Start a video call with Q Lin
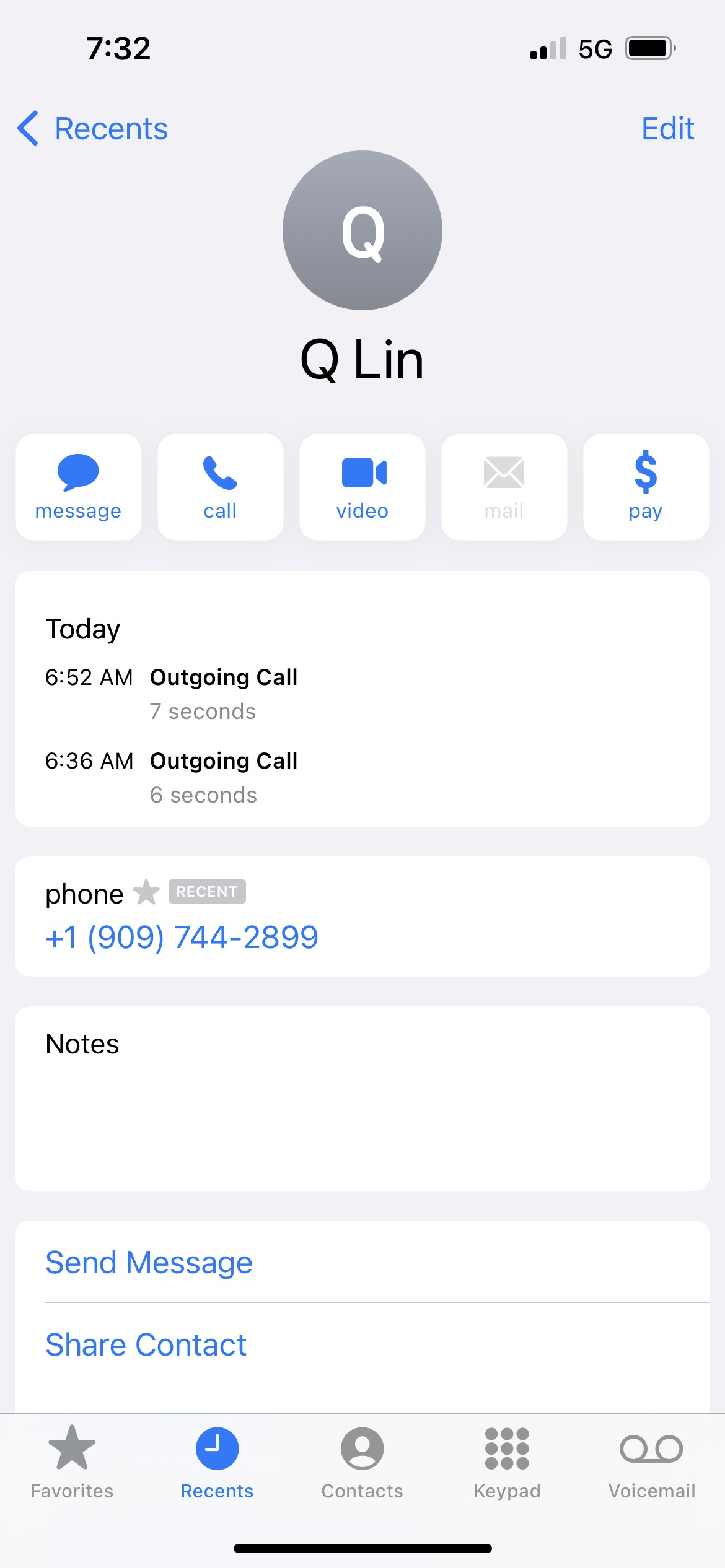Screen dimensions: 725x1568 pyautogui.click(x=362, y=487)
